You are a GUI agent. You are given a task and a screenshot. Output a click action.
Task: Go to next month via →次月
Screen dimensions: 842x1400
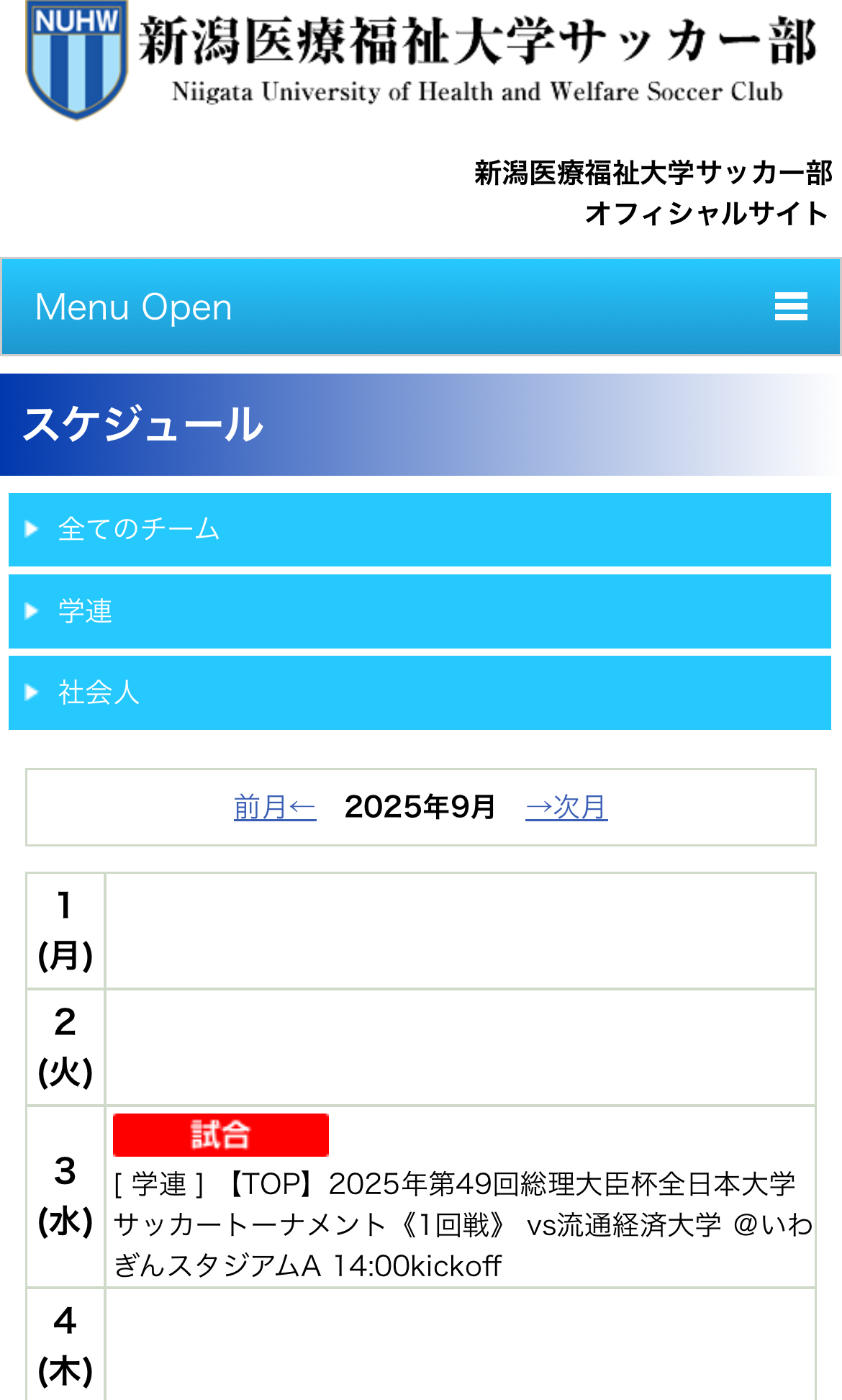click(x=566, y=807)
